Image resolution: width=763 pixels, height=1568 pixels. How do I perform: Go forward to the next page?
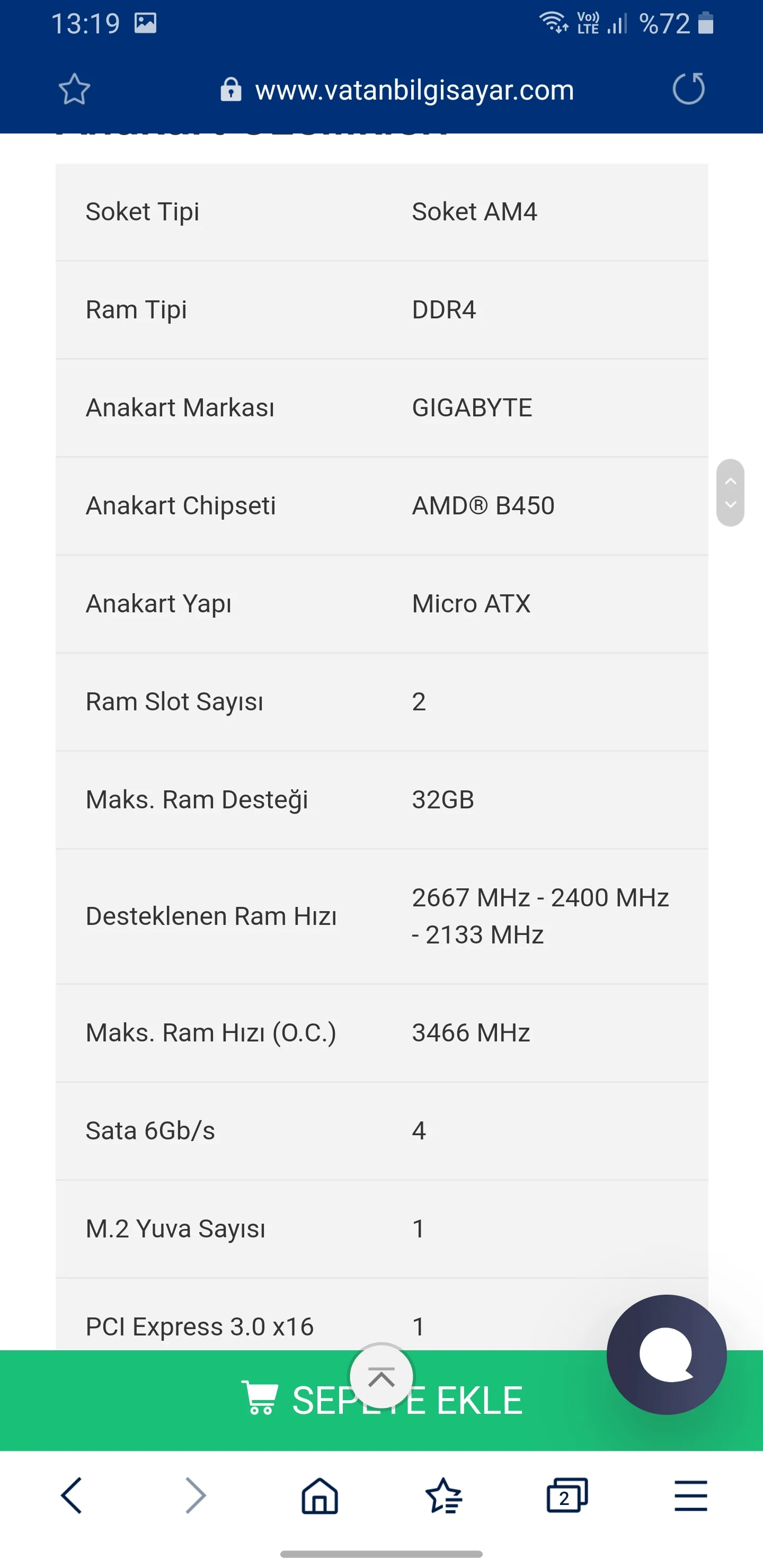tap(196, 1495)
